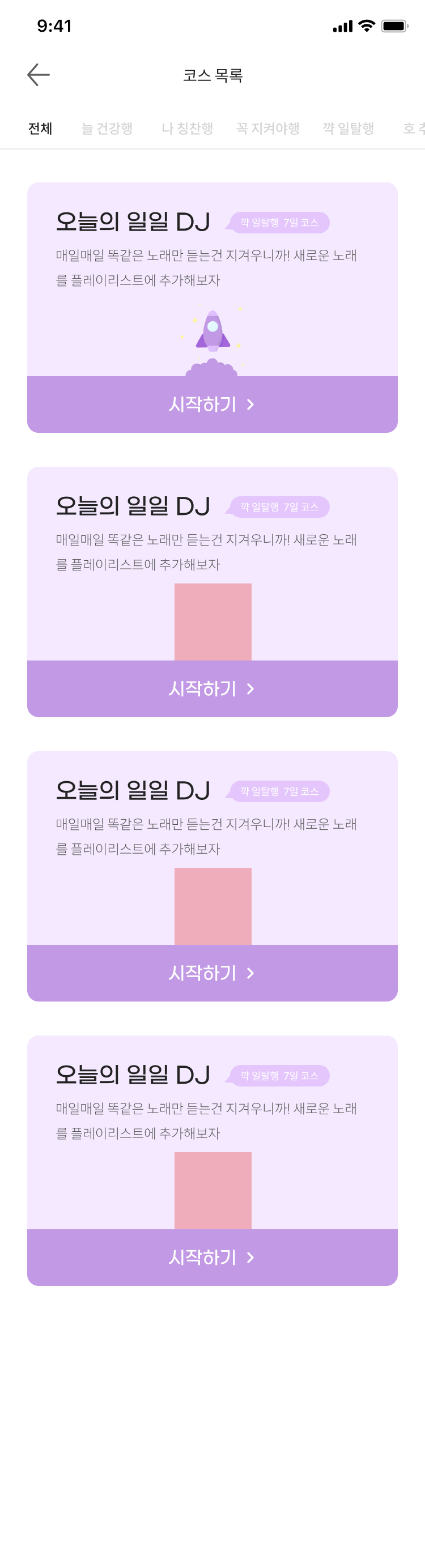
Task: Go back using the arrow icon
Action: click(39, 75)
